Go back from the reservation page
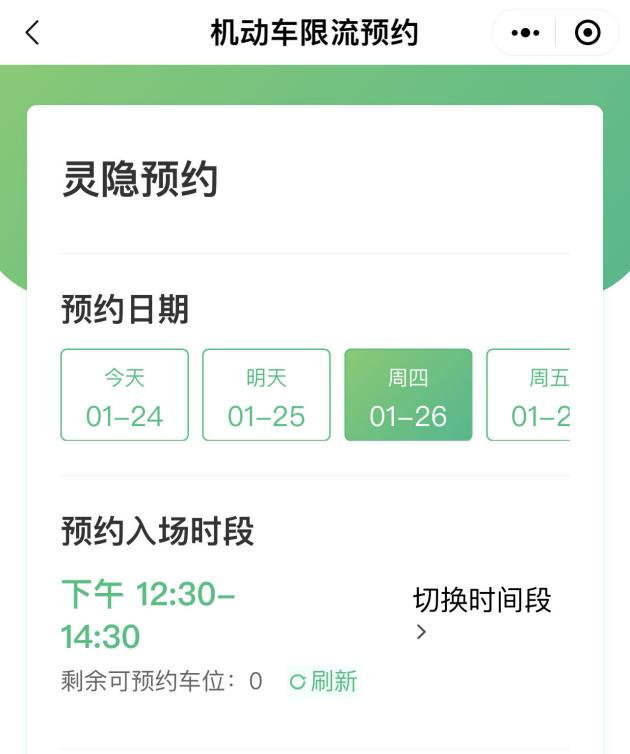 33,33
